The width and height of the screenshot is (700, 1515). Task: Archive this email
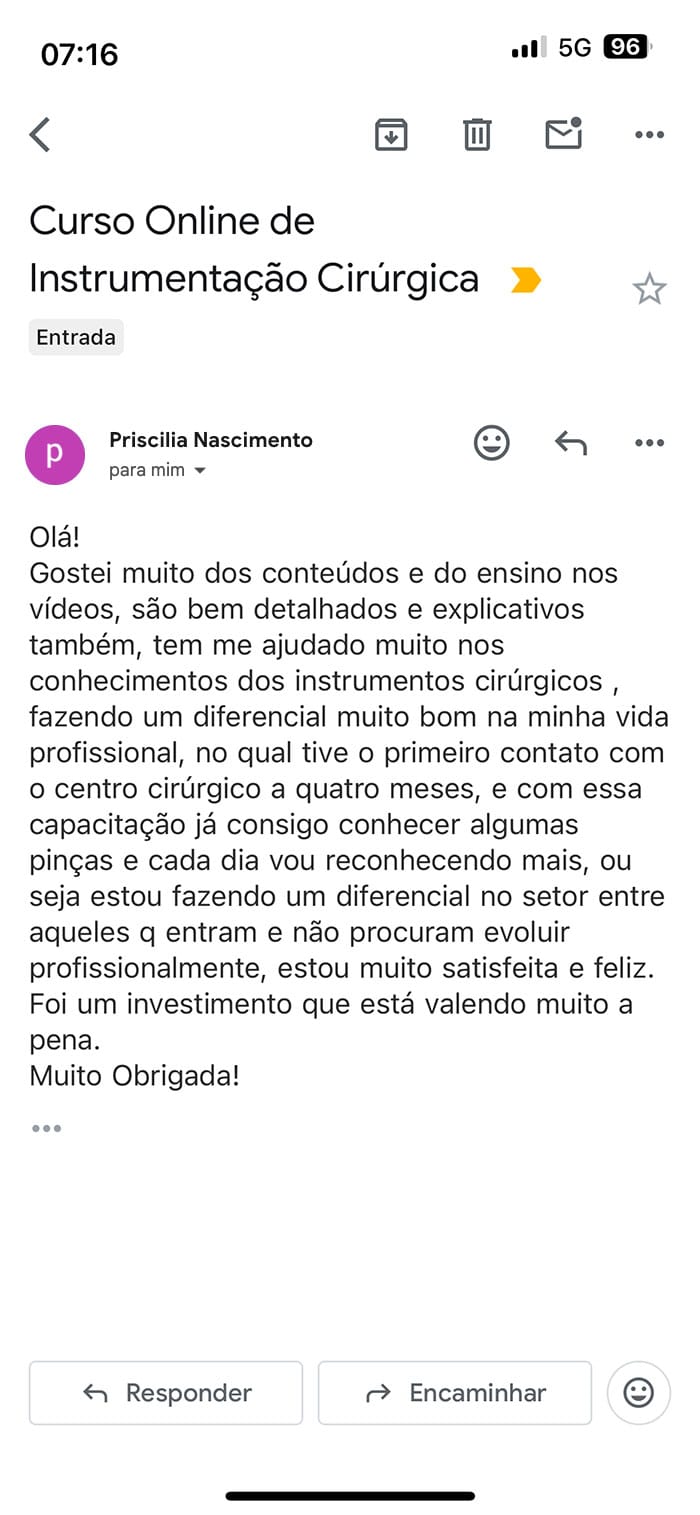click(391, 134)
